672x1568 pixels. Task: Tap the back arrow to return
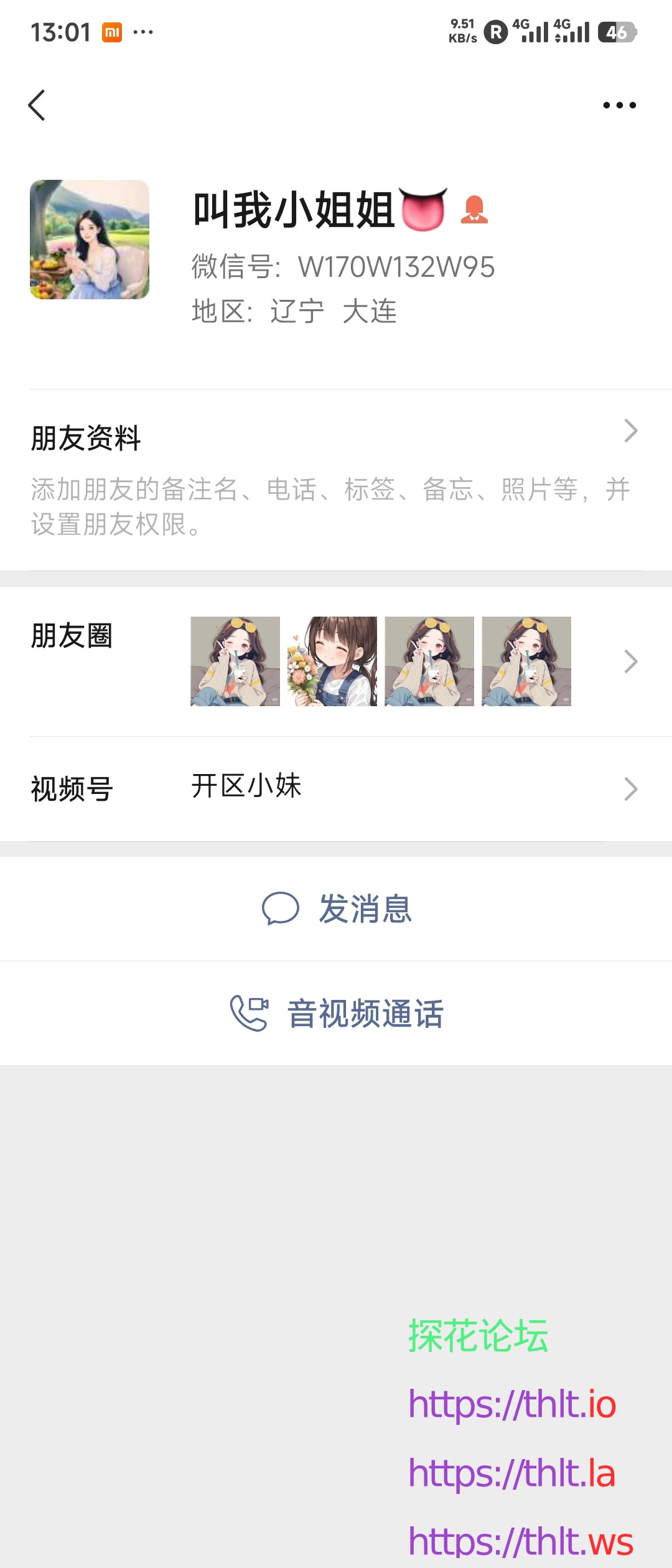coord(37,105)
